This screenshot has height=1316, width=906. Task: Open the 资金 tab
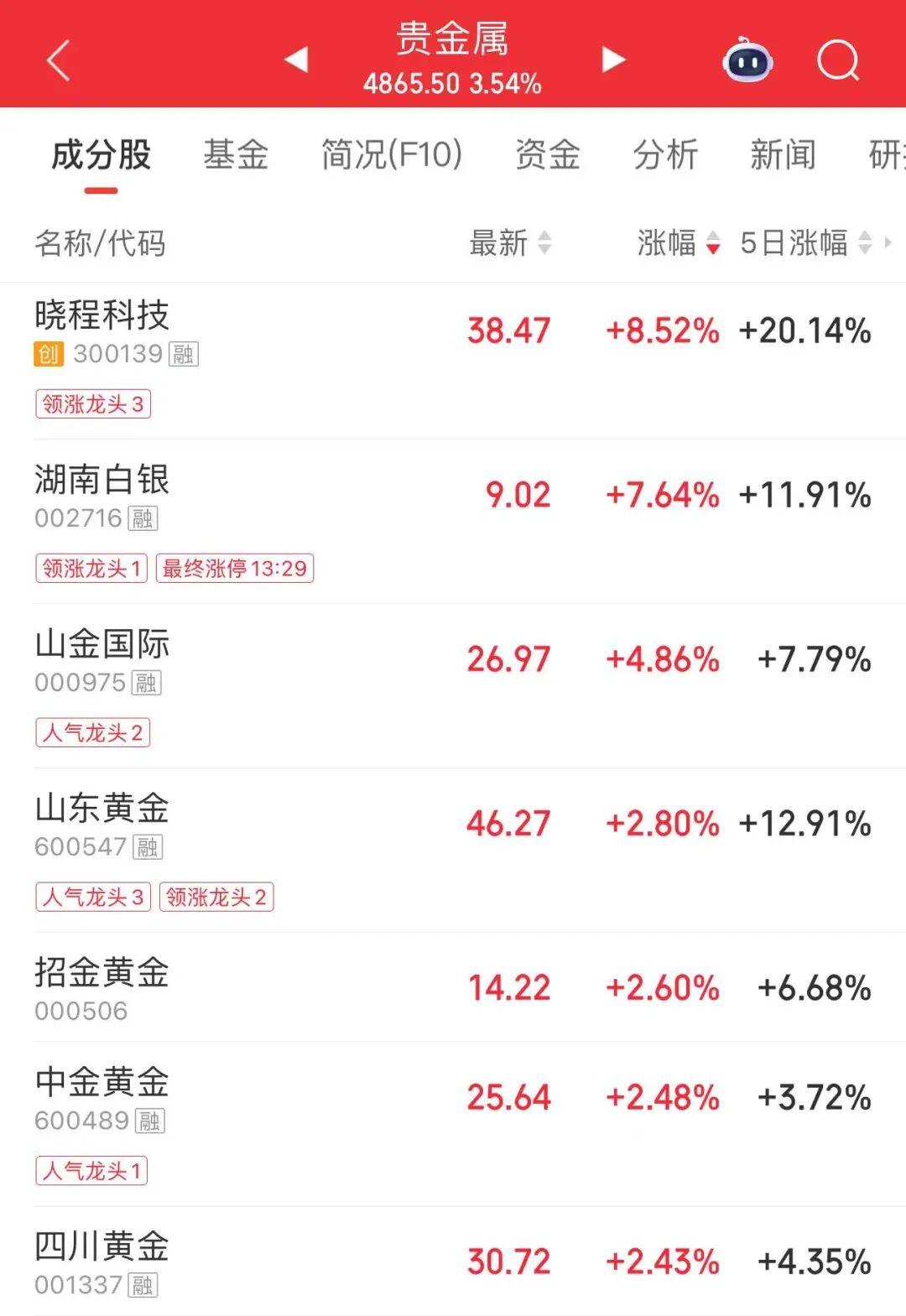[549, 156]
